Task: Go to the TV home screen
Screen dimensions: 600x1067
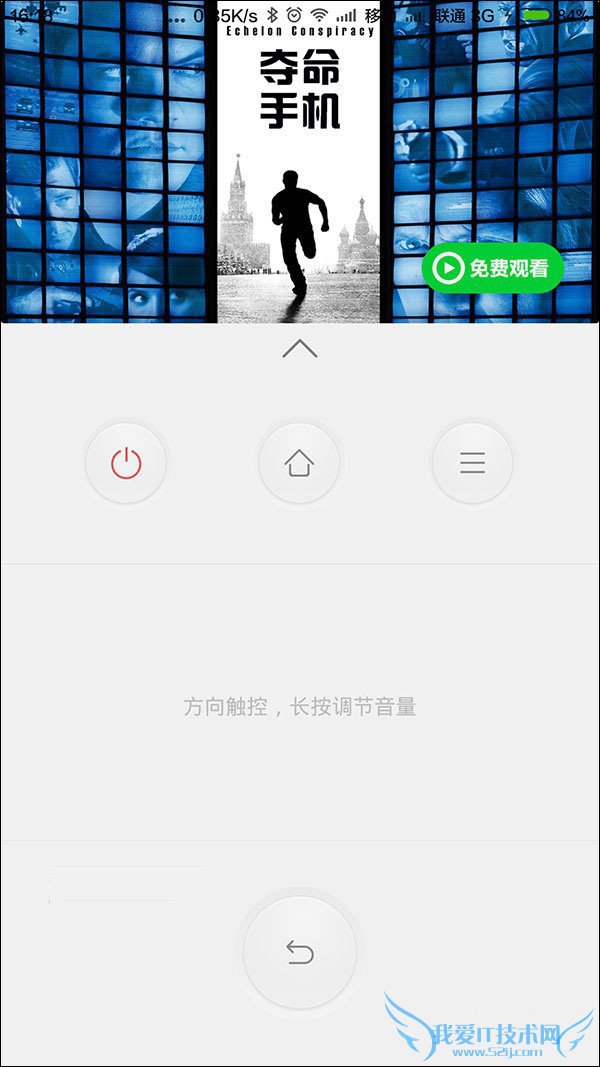Action: (x=299, y=463)
